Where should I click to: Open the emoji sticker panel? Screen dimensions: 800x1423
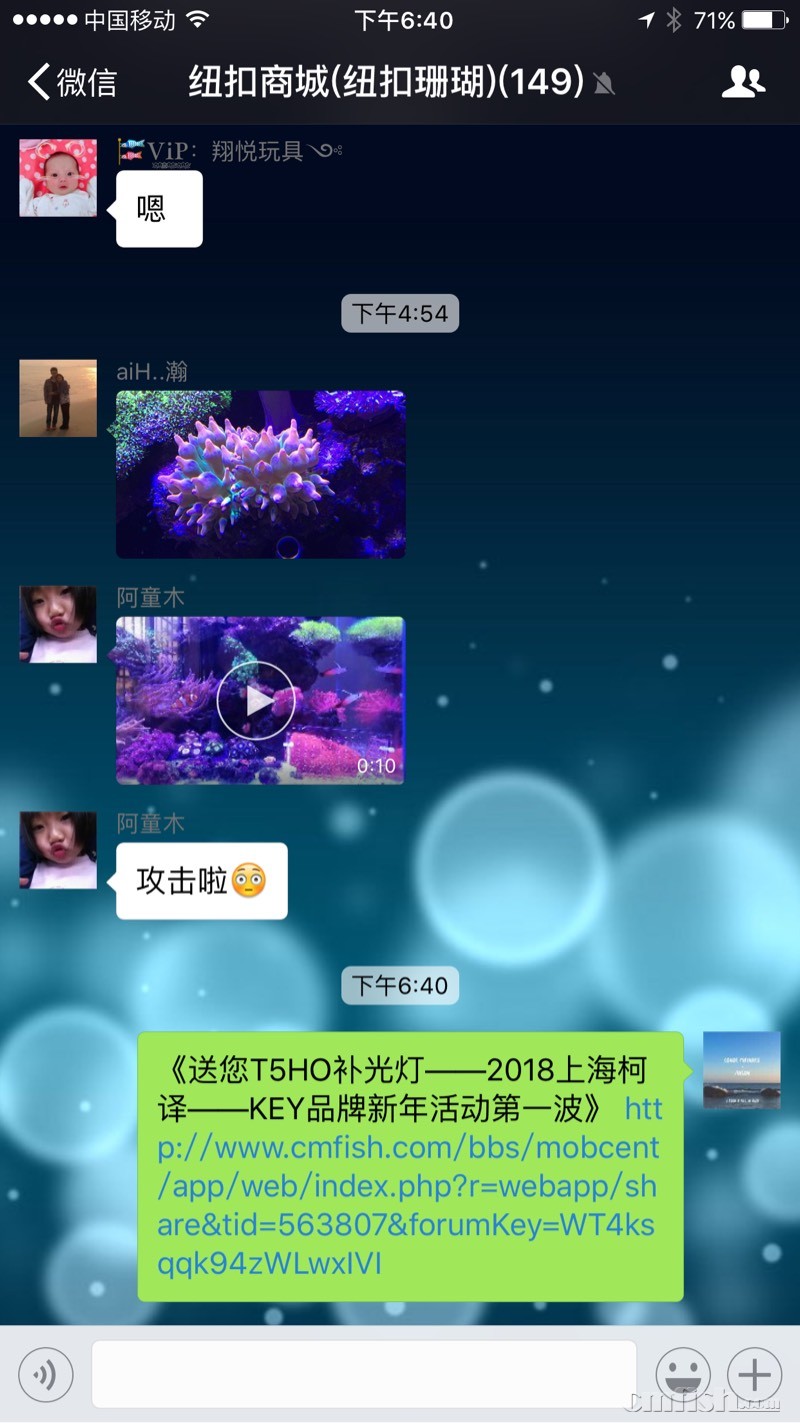pyautogui.click(x=682, y=1375)
